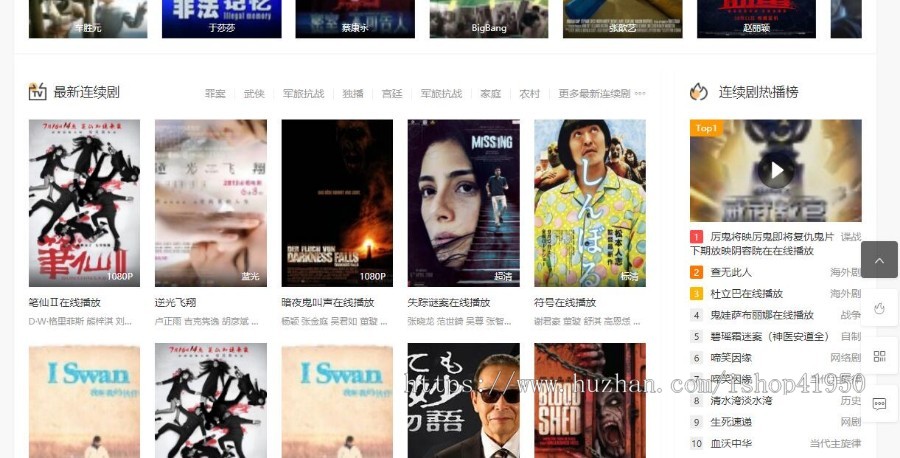Open the message bubble icon in the side toolbar
This screenshot has height=458, width=900.
879,403
